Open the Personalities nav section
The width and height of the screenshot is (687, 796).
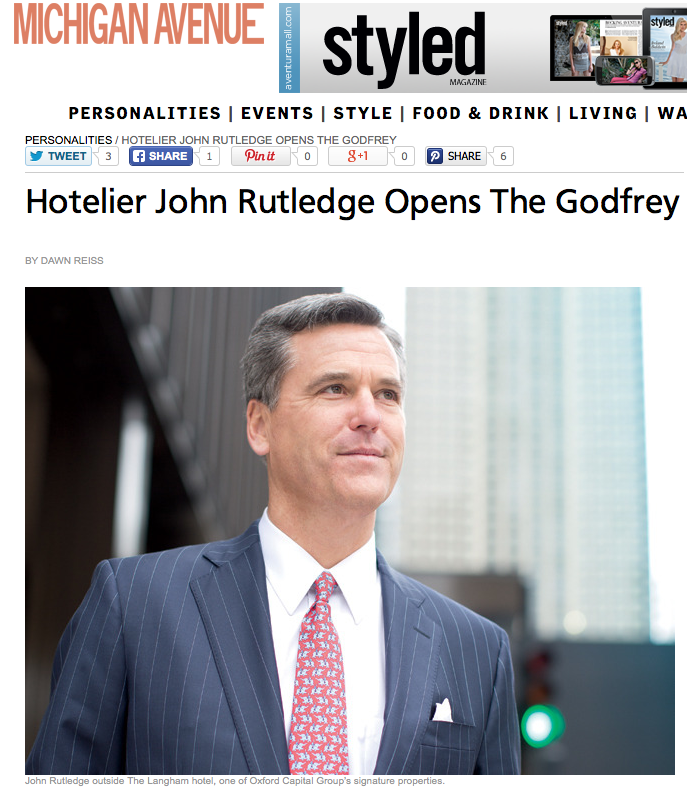point(144,113)
